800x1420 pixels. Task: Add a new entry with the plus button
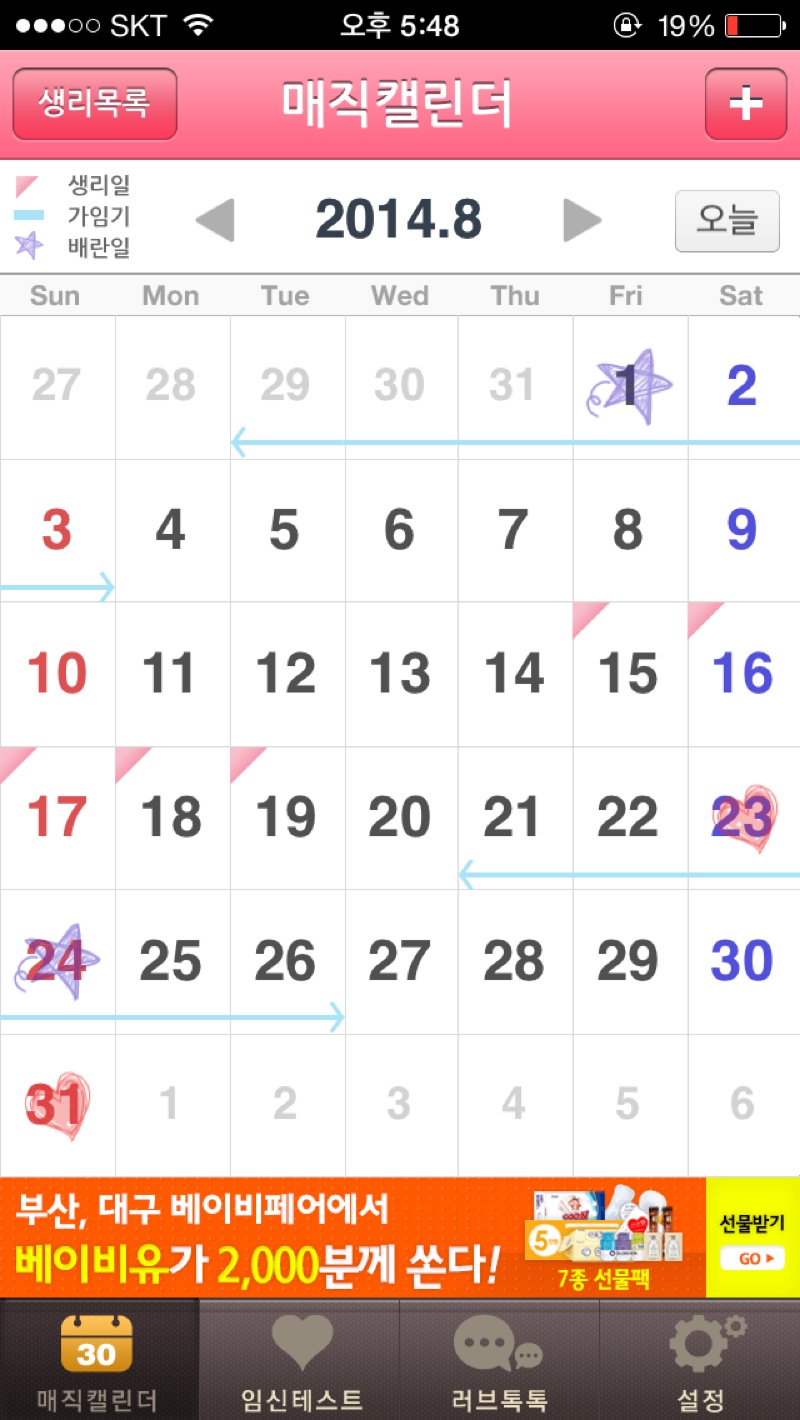[x=745, y=104]
